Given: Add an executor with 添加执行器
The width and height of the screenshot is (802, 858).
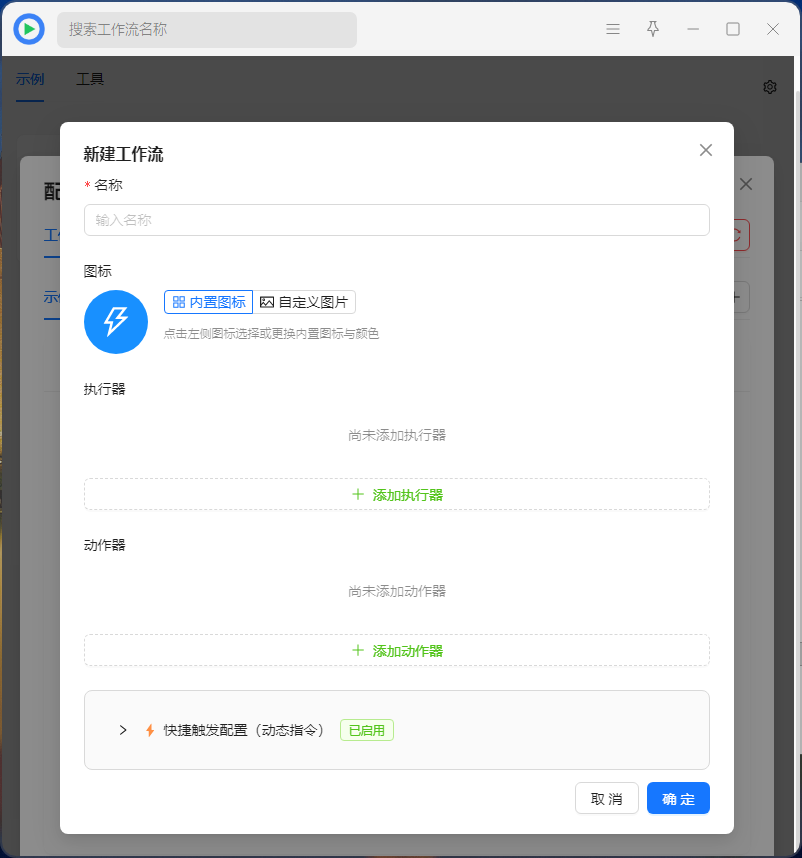Looking at the screenshot, I should [396, 494].
